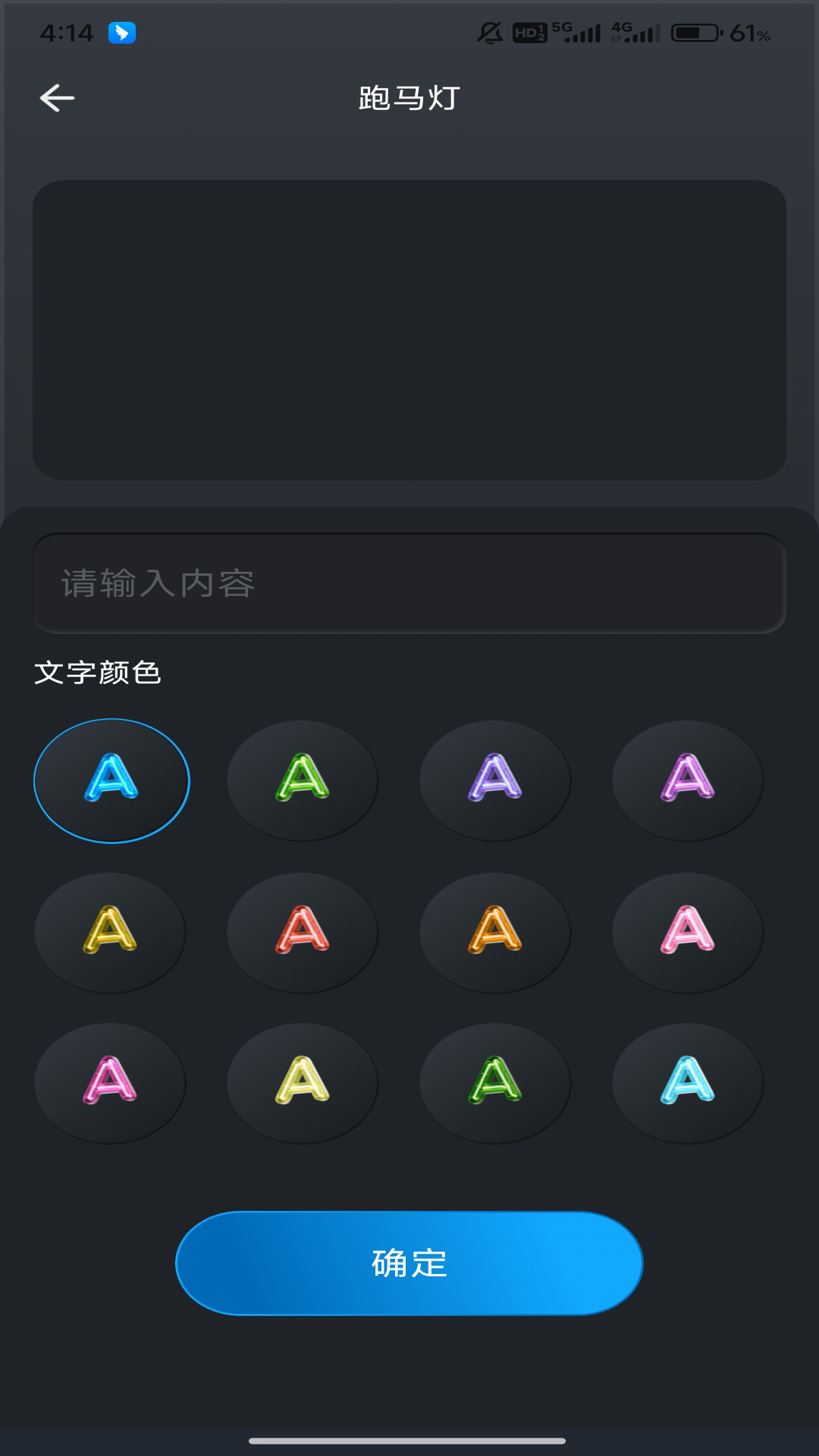The image size is (819, 1456).
Task: Confirm with the 确定 button
Action: [x=409, y=1263]
